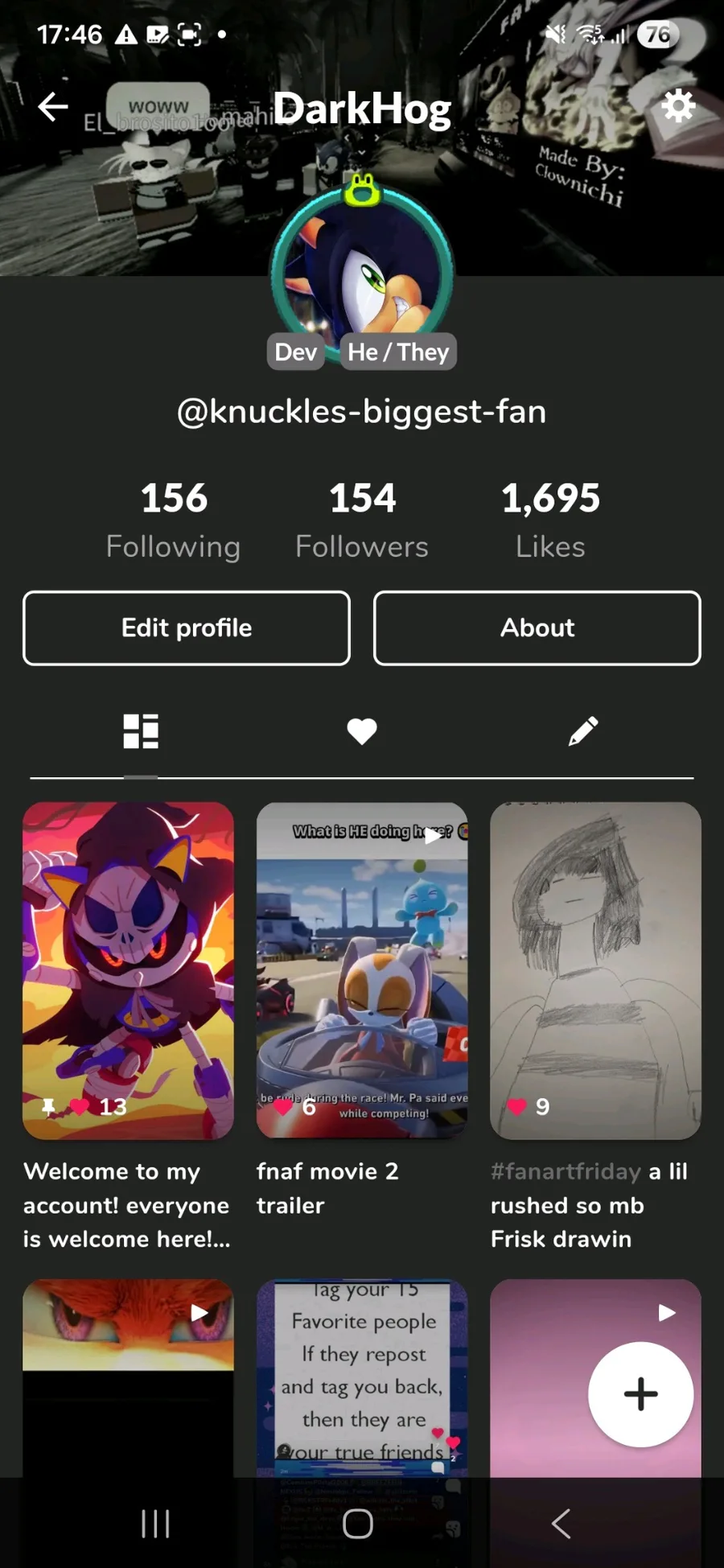Open settings via the gear icon
The width and height of the screenshot is (724, 1568).
(677, 106)
